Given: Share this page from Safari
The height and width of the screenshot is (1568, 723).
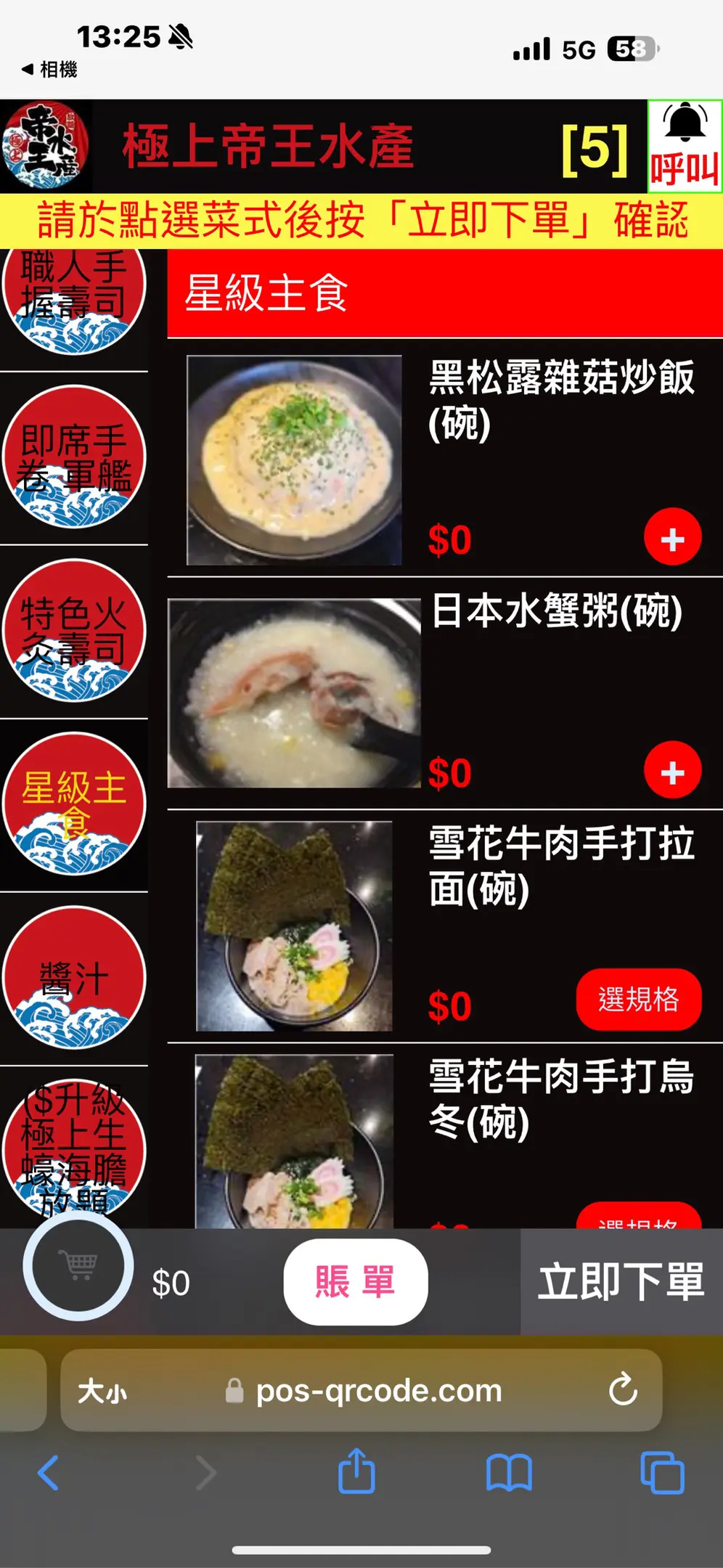Looking at the screenshot, I should coord(356,1471).
